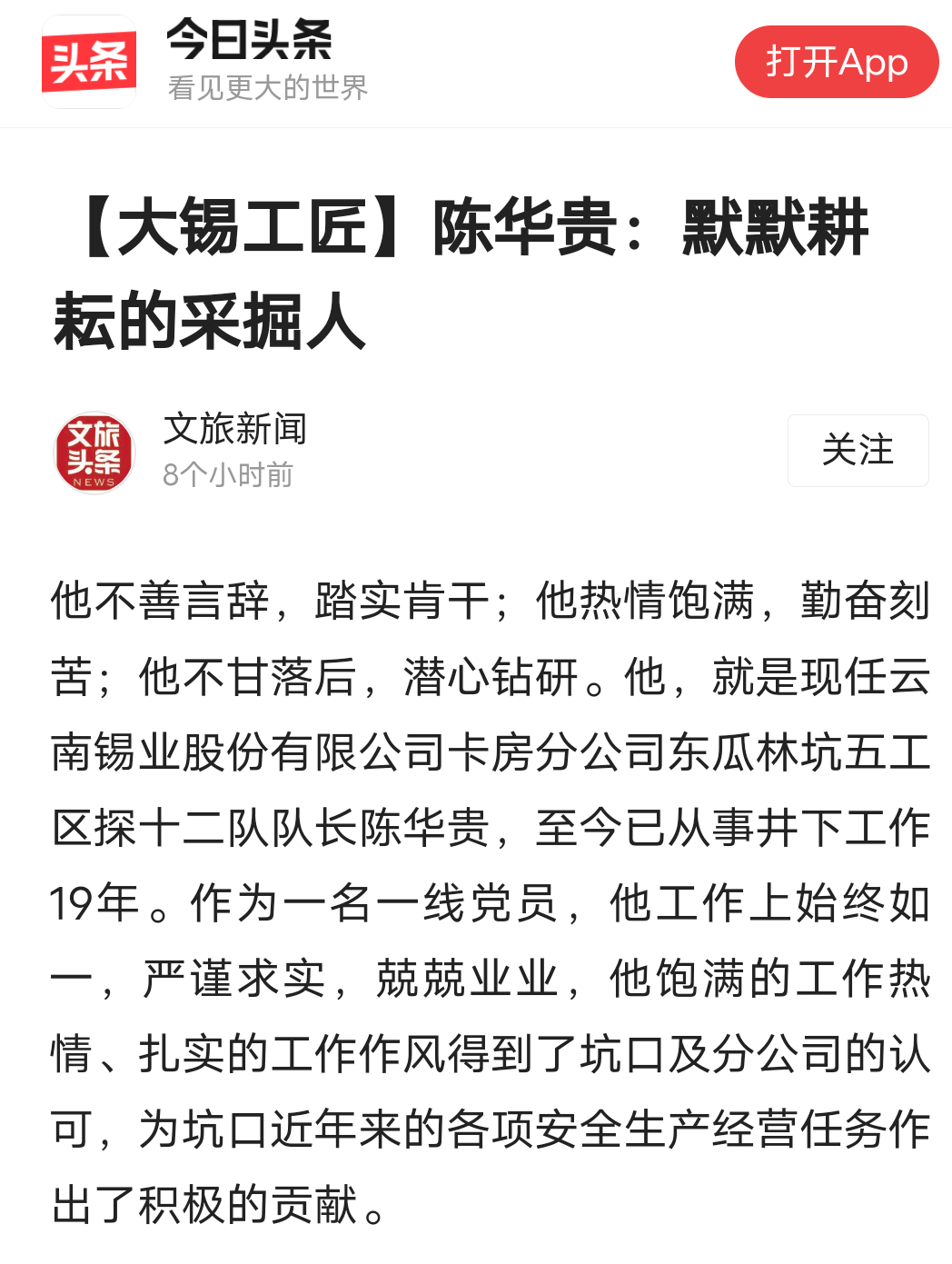Open the 今日头条 header logo
Screen dimensions: 952x1264
tap(89, 62)
